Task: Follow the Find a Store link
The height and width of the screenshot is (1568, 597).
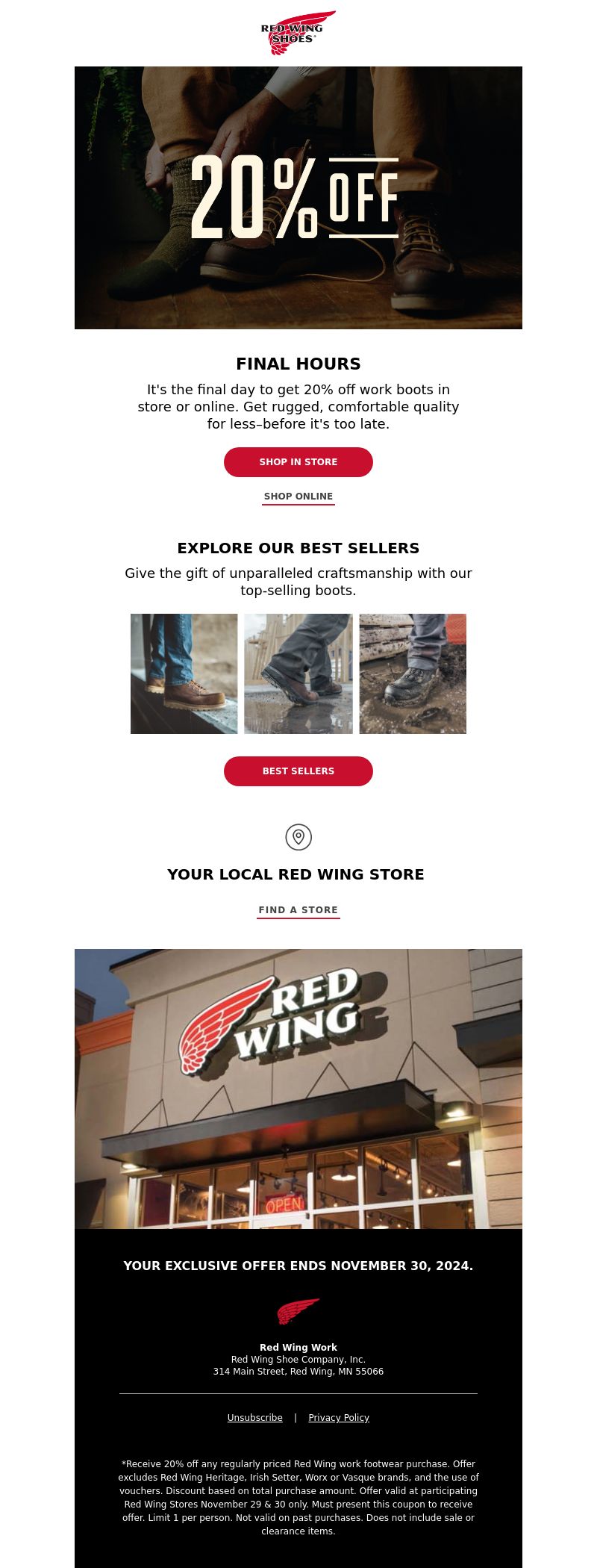Action: [x=298, y=910]
